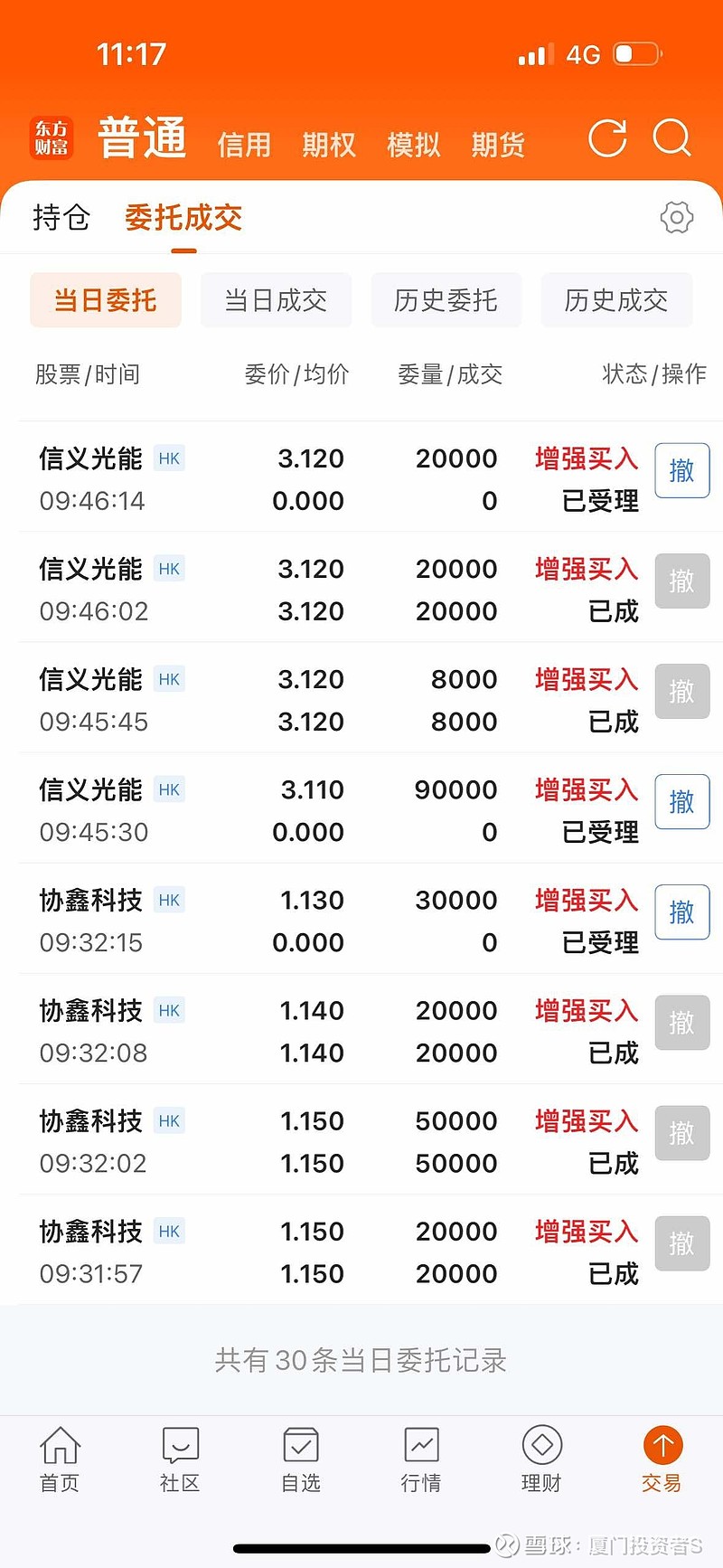Open the 社区 community tab
The width and height of the screenshot is (723, 1568).
pyautogui.click(x=180, y=1459)
